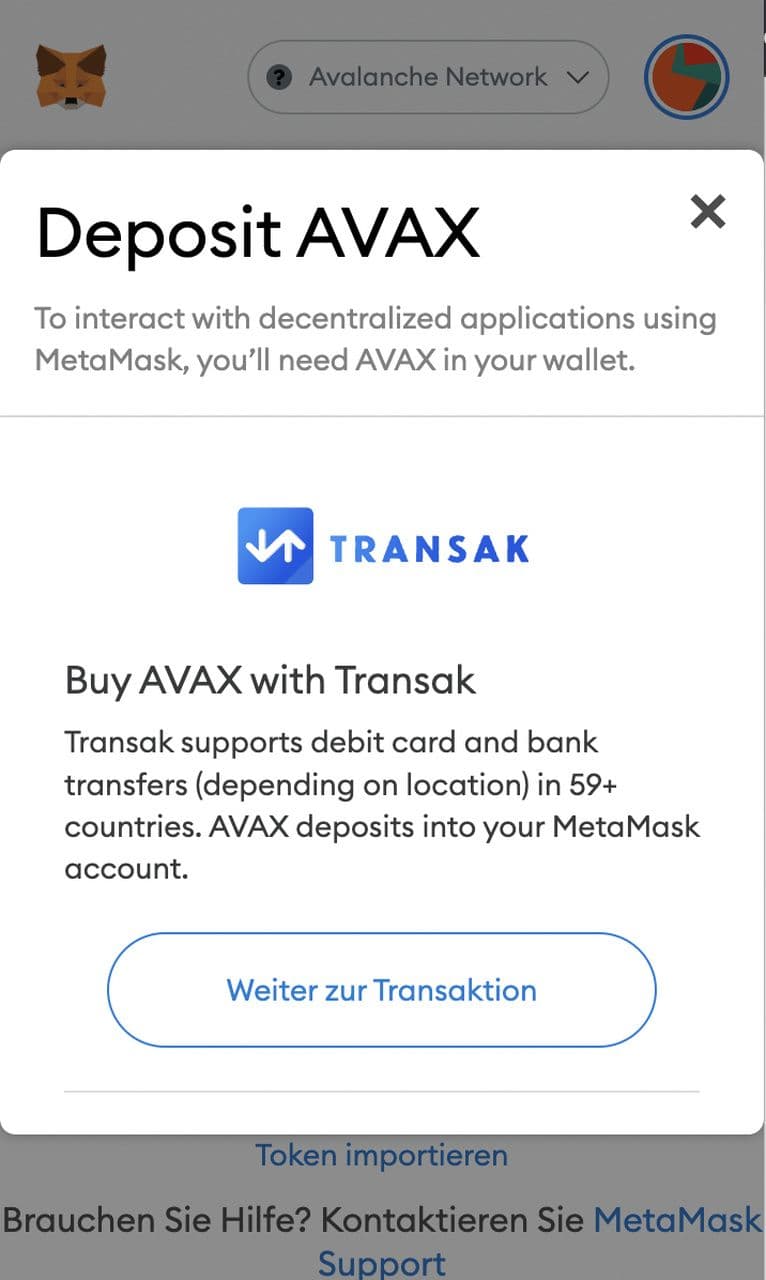Viewport: 766px width, 1280px height.
Task: Open the MetaMask Support link
Action: point(676,1220)
